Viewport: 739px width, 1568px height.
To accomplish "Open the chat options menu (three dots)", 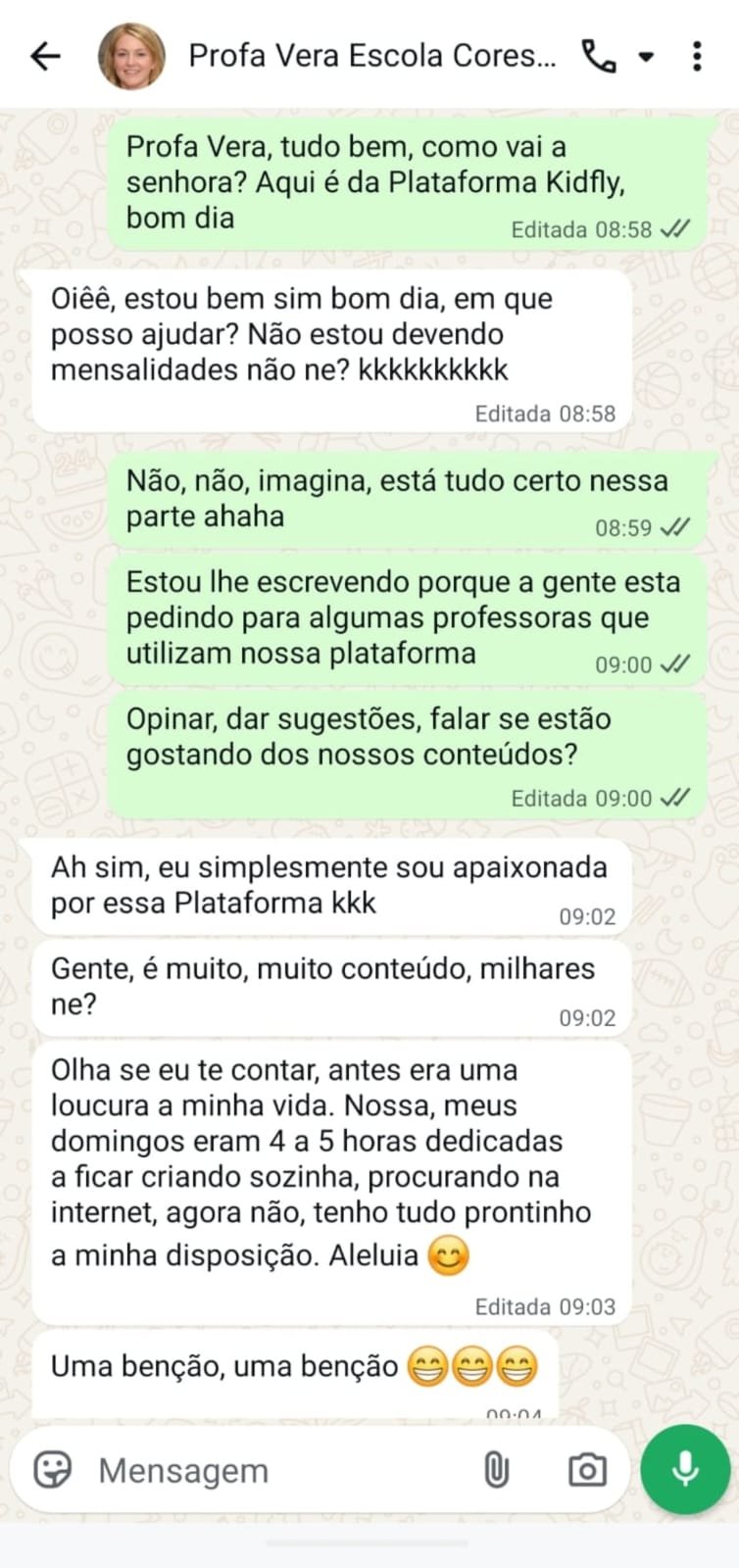I will (698, 56).
